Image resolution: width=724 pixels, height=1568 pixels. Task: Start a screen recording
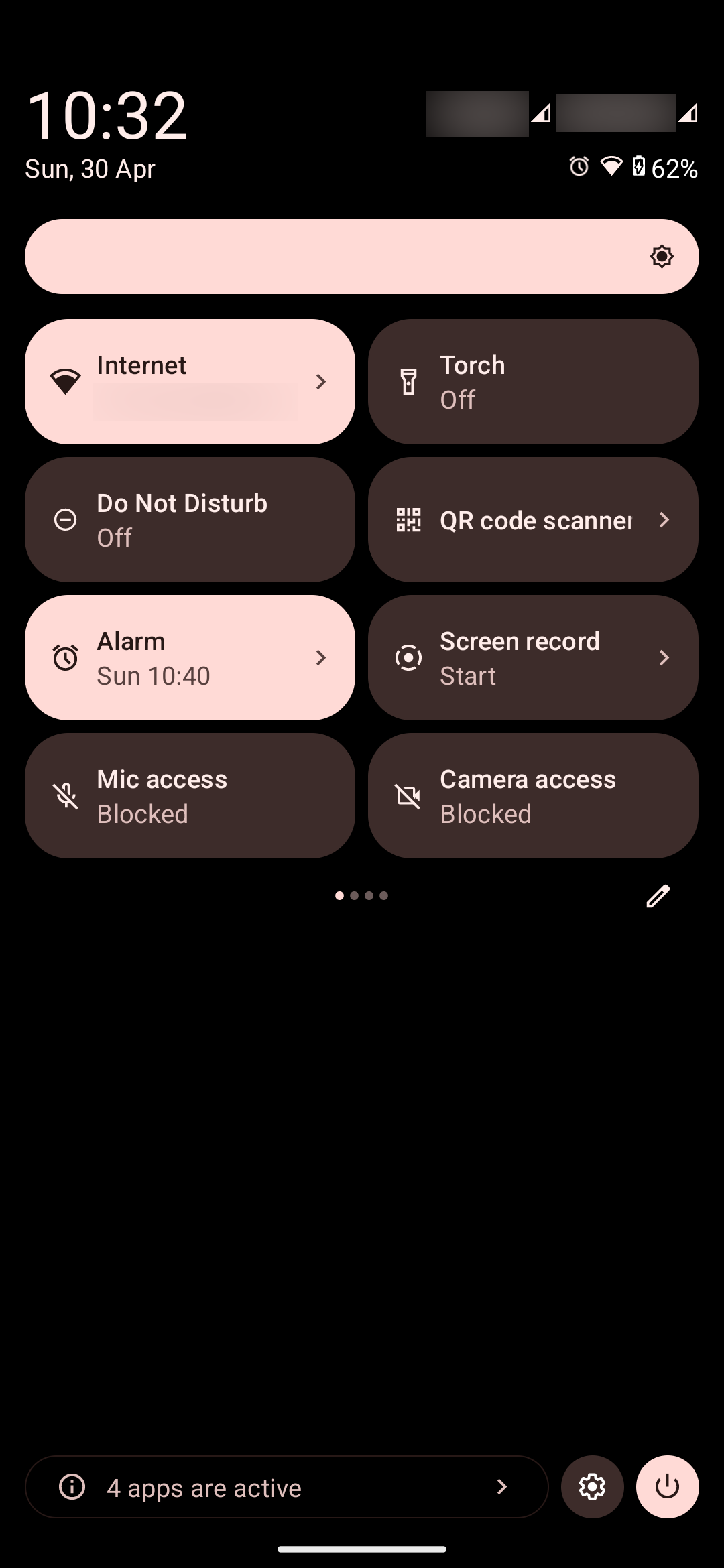pos(533,657)
